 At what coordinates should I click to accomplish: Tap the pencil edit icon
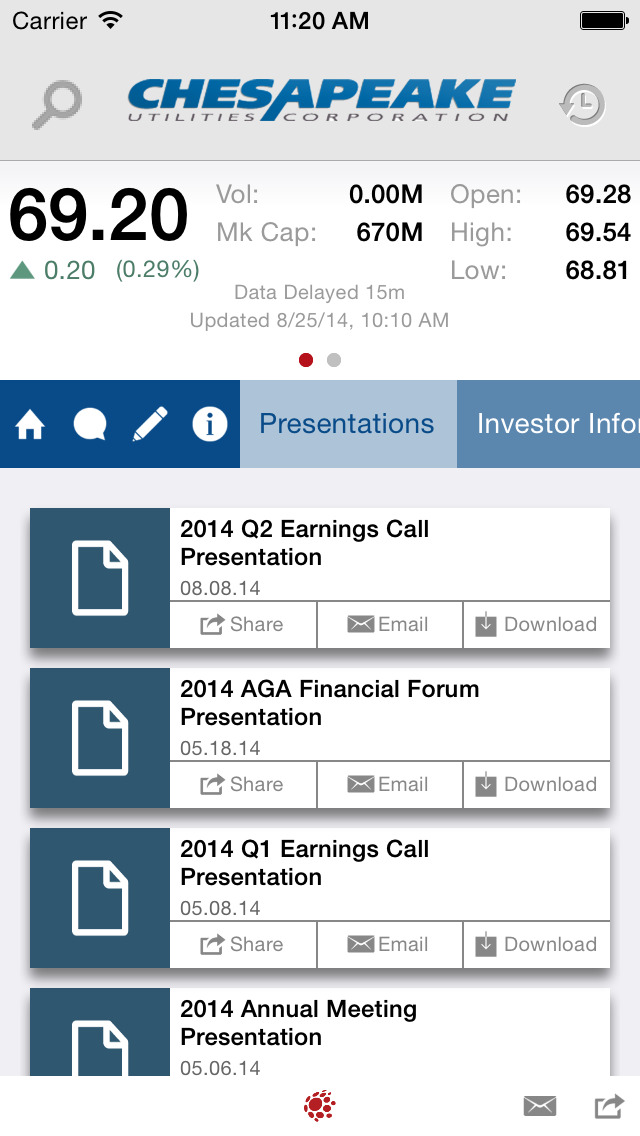pyautogui.click(x=150, y=424)
